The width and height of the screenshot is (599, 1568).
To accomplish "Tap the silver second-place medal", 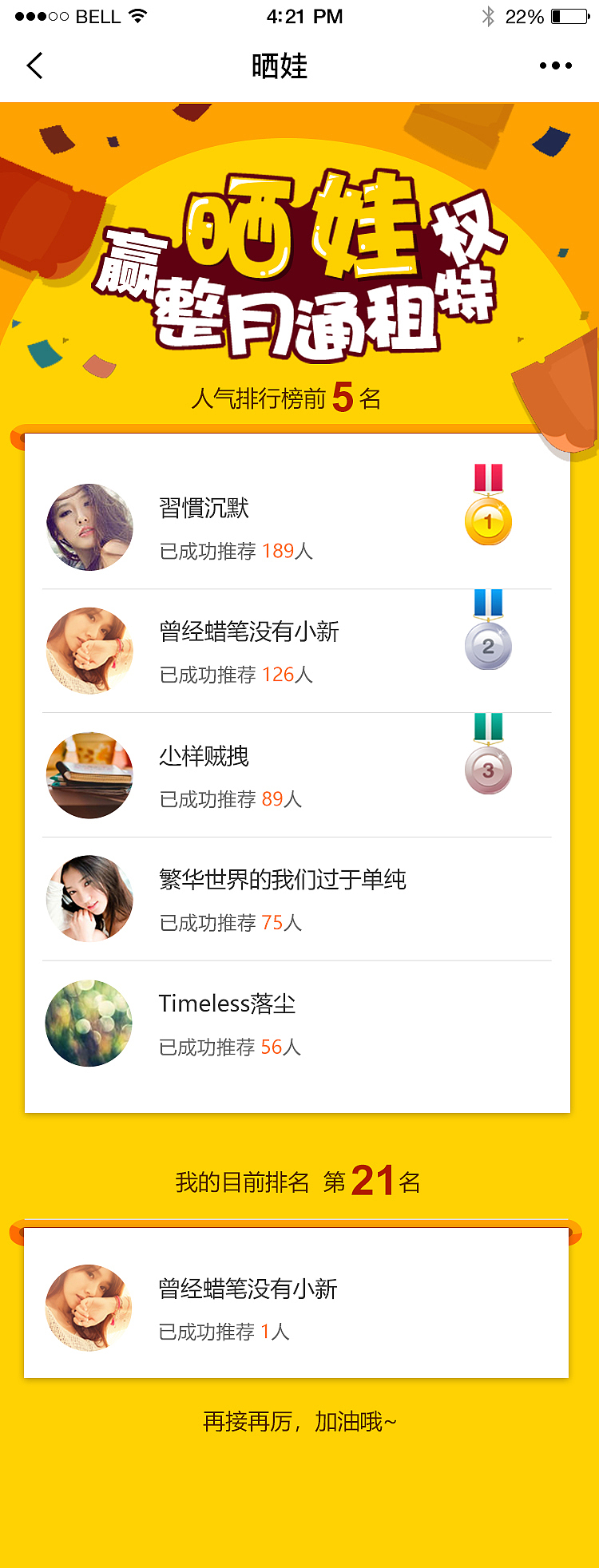I will pyautogui.click(x=488, y=643).
